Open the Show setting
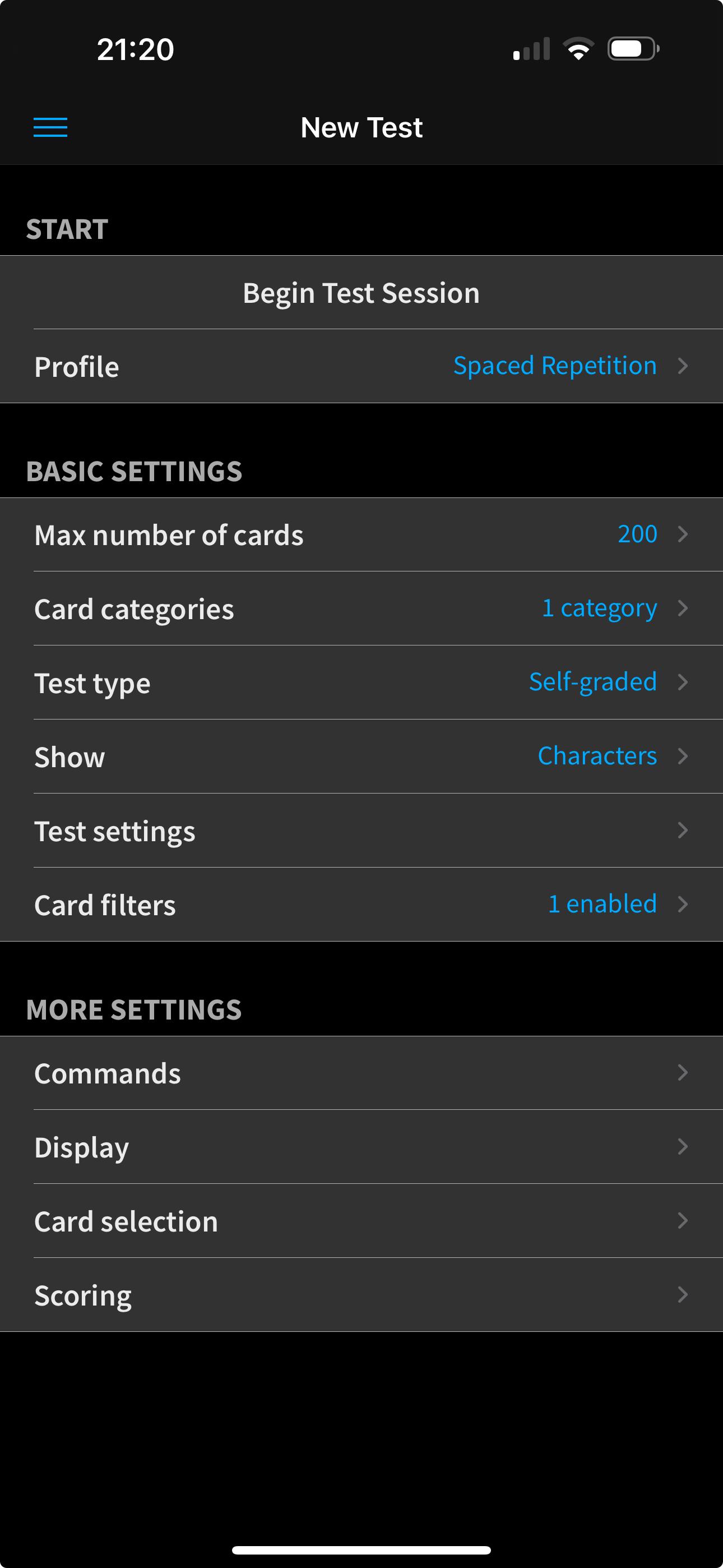The image size is (723, 1568). [361, 757]
